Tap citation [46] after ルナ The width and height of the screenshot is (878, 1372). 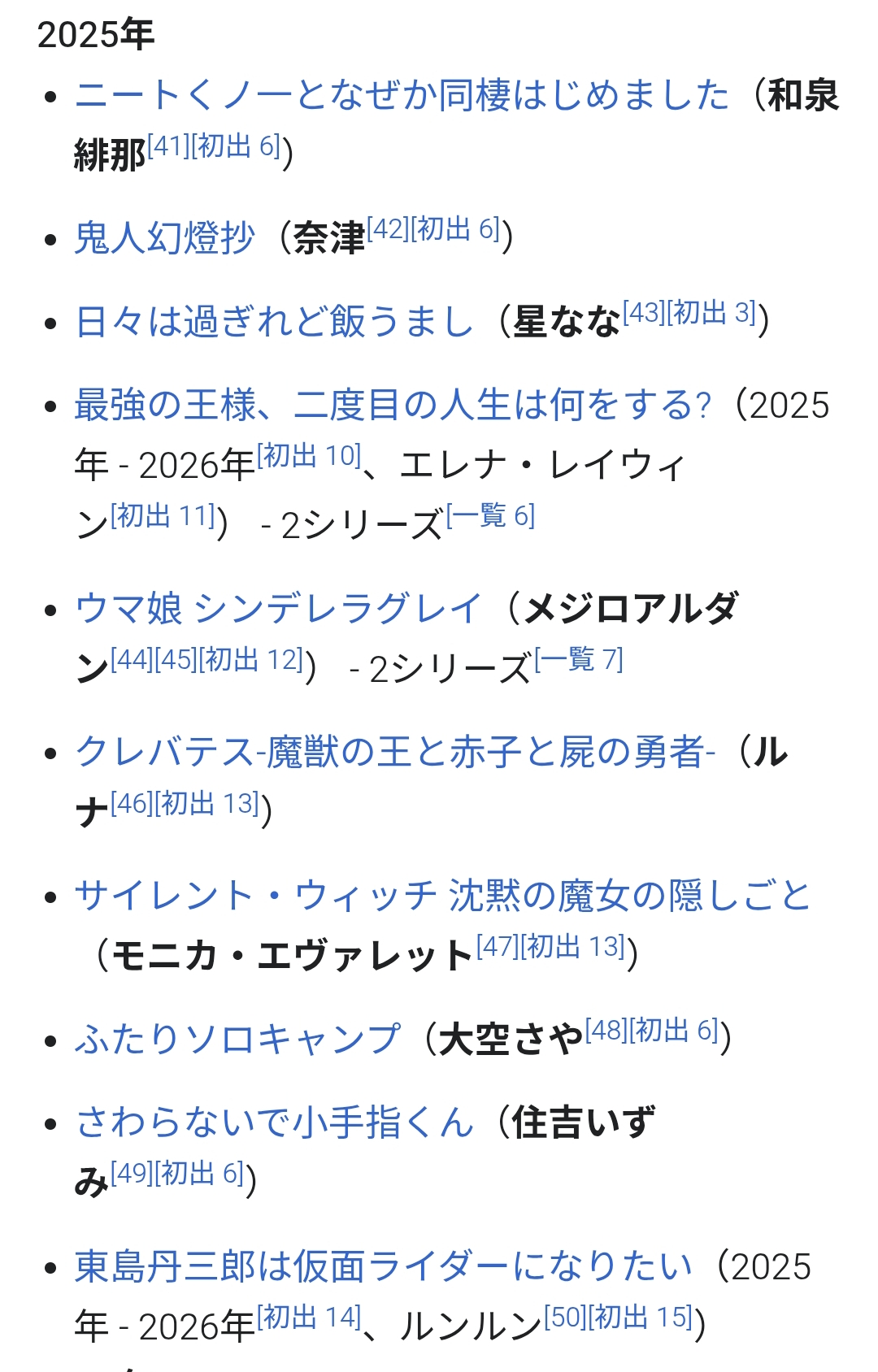[x=132, y=803]
